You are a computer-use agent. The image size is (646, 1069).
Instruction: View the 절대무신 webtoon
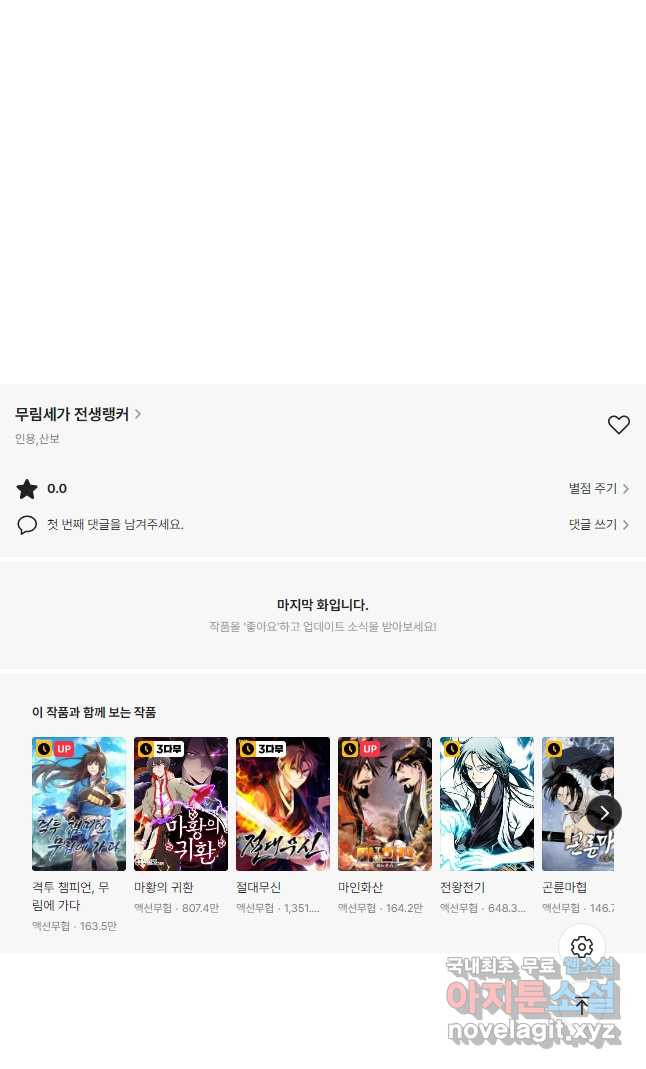283,804
